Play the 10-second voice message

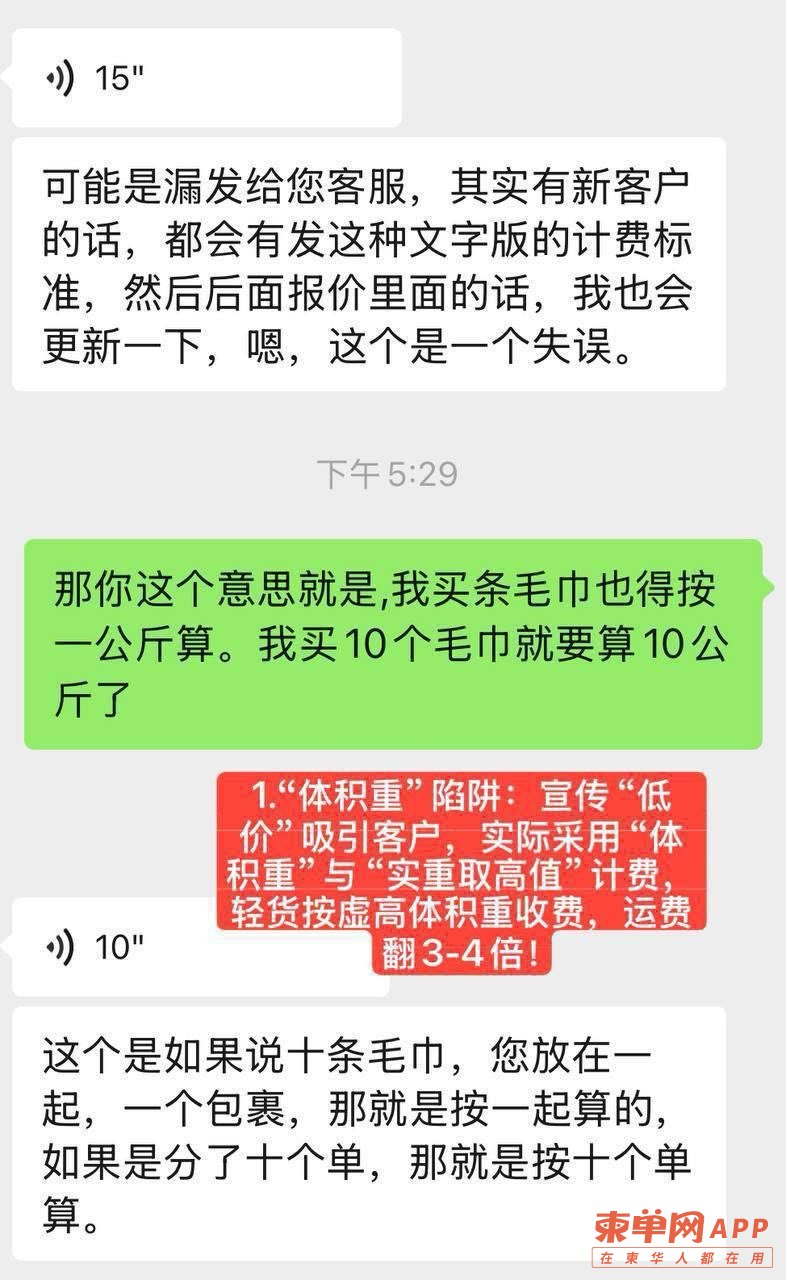click(x=200, y=946)
